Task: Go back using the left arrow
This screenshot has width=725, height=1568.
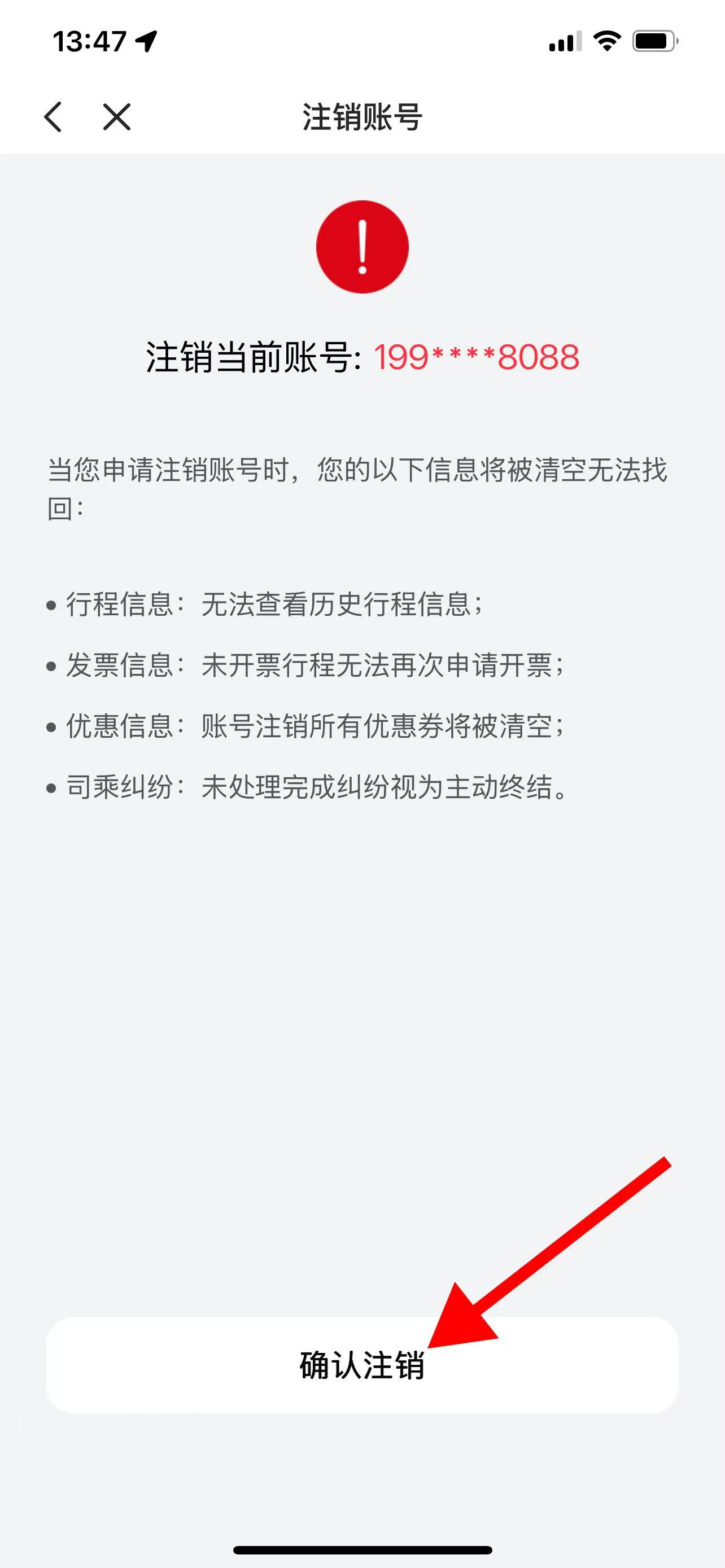Action: tap(53, 117)
